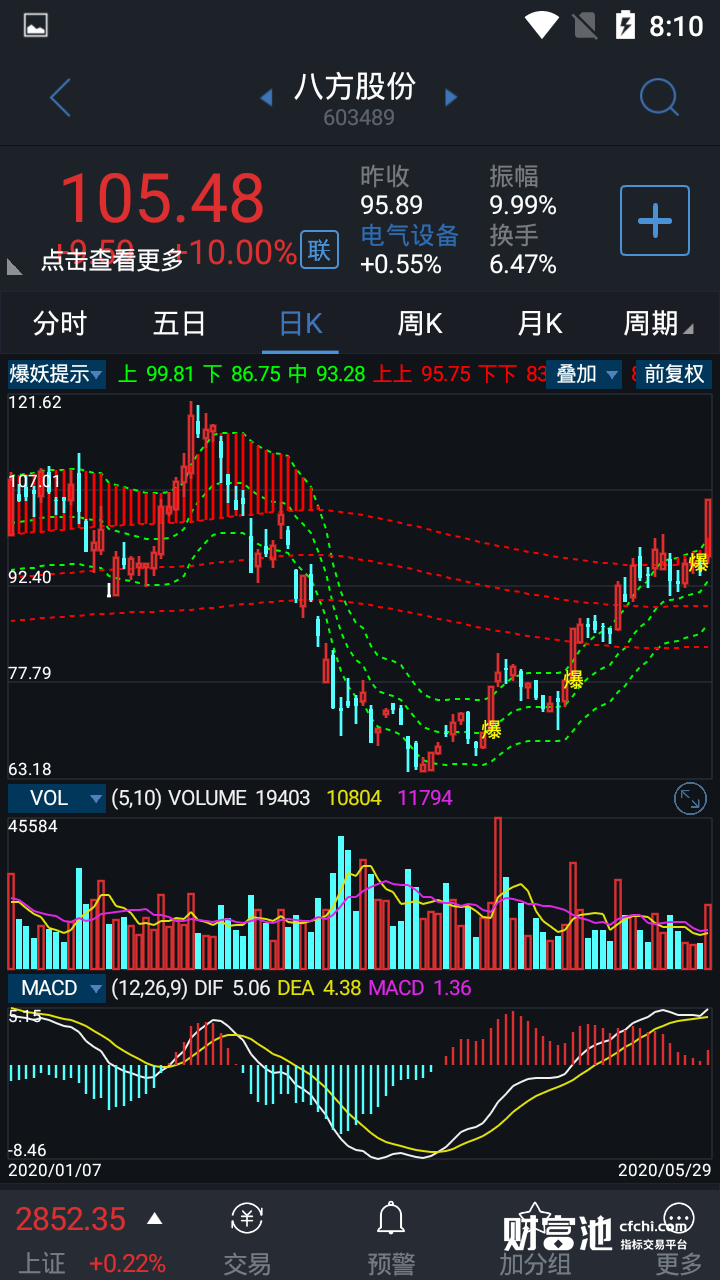Switch to next stock with right triangle

click(451, 97)
